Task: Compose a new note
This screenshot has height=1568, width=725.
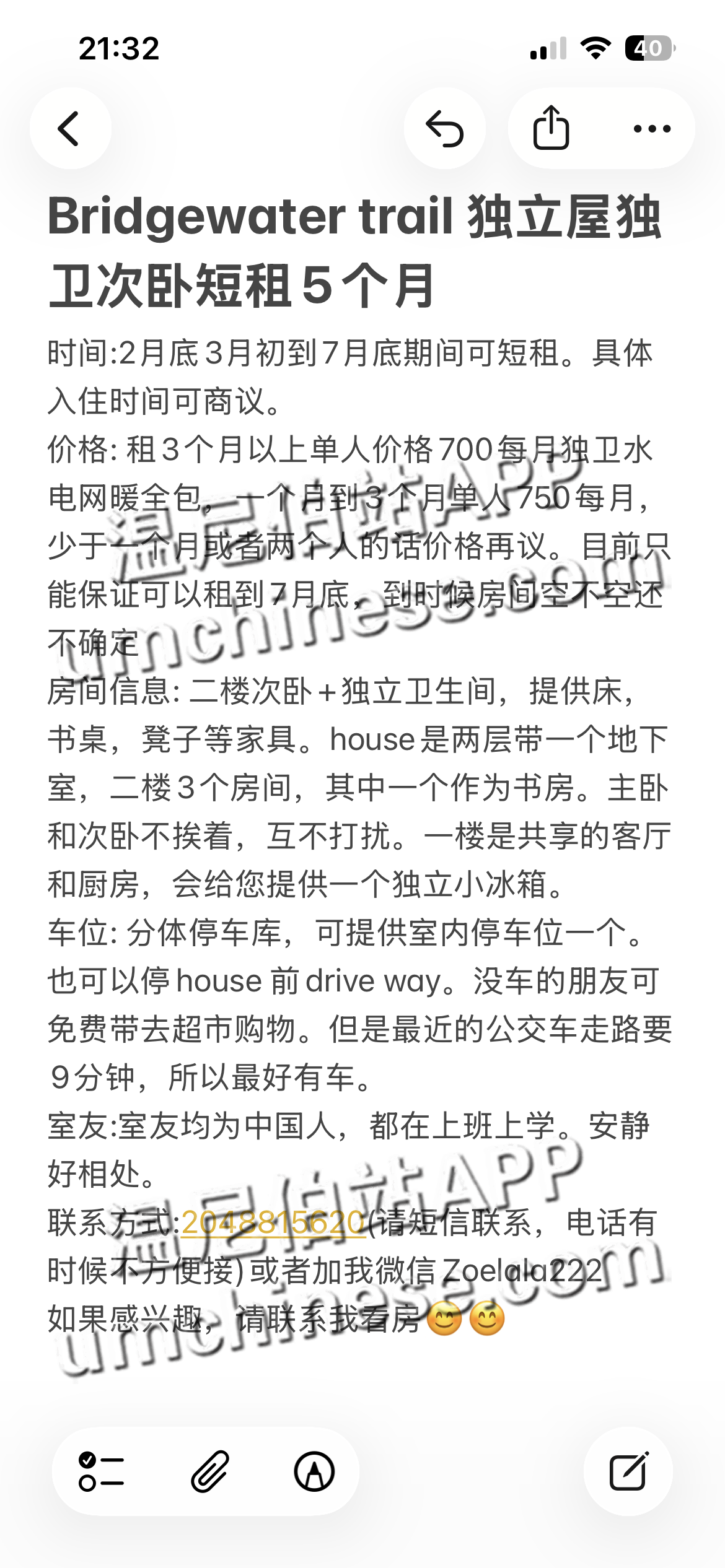Action: (628, 1471)
